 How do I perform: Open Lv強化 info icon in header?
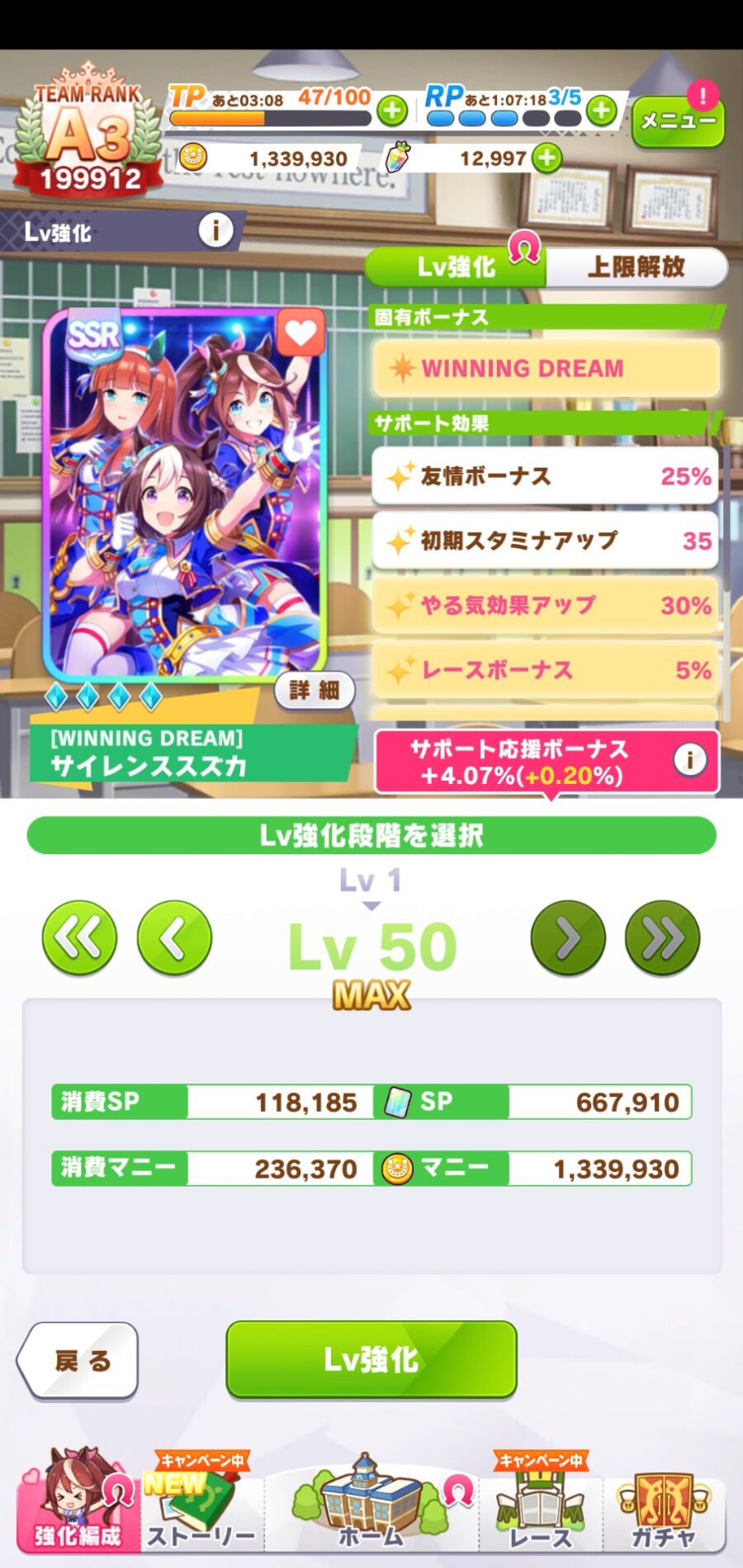pos(215,230)
